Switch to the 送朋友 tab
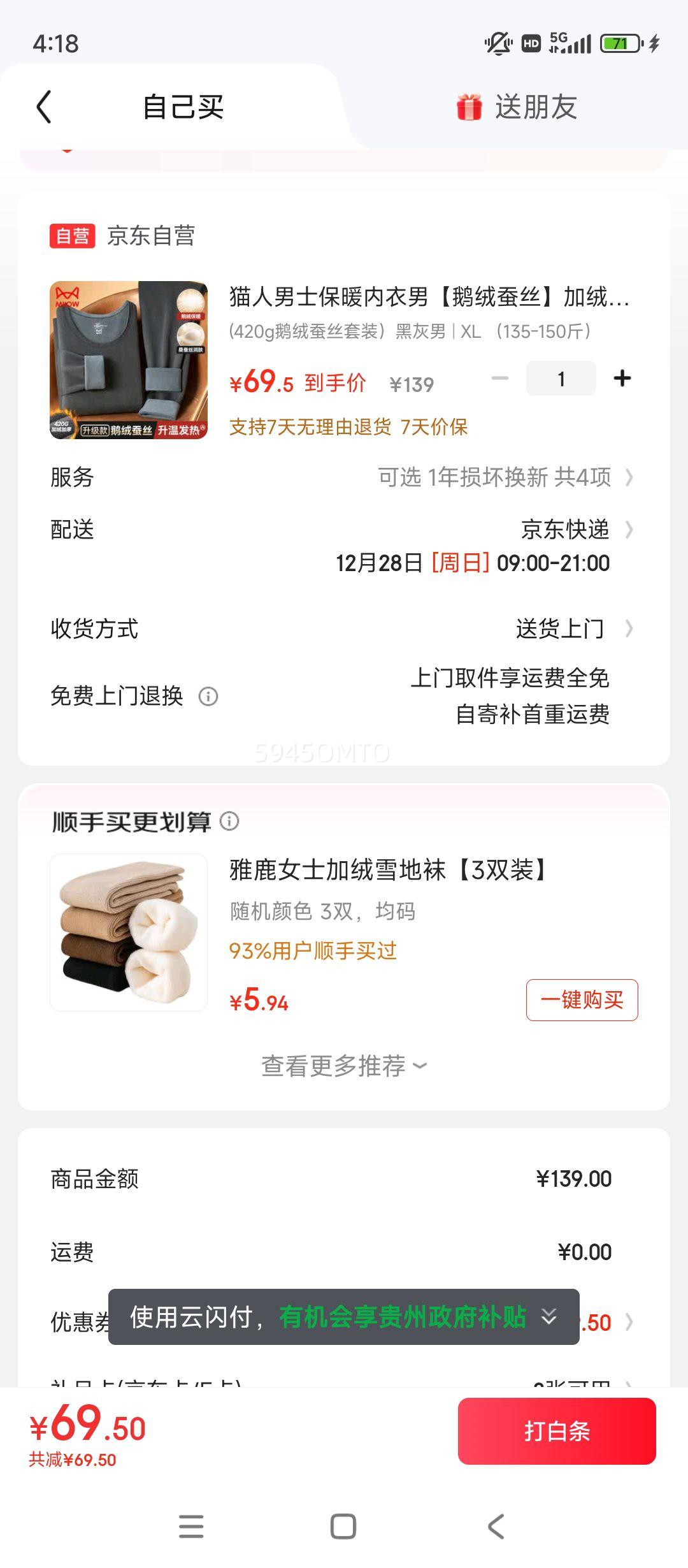 [x=538, y=106]
